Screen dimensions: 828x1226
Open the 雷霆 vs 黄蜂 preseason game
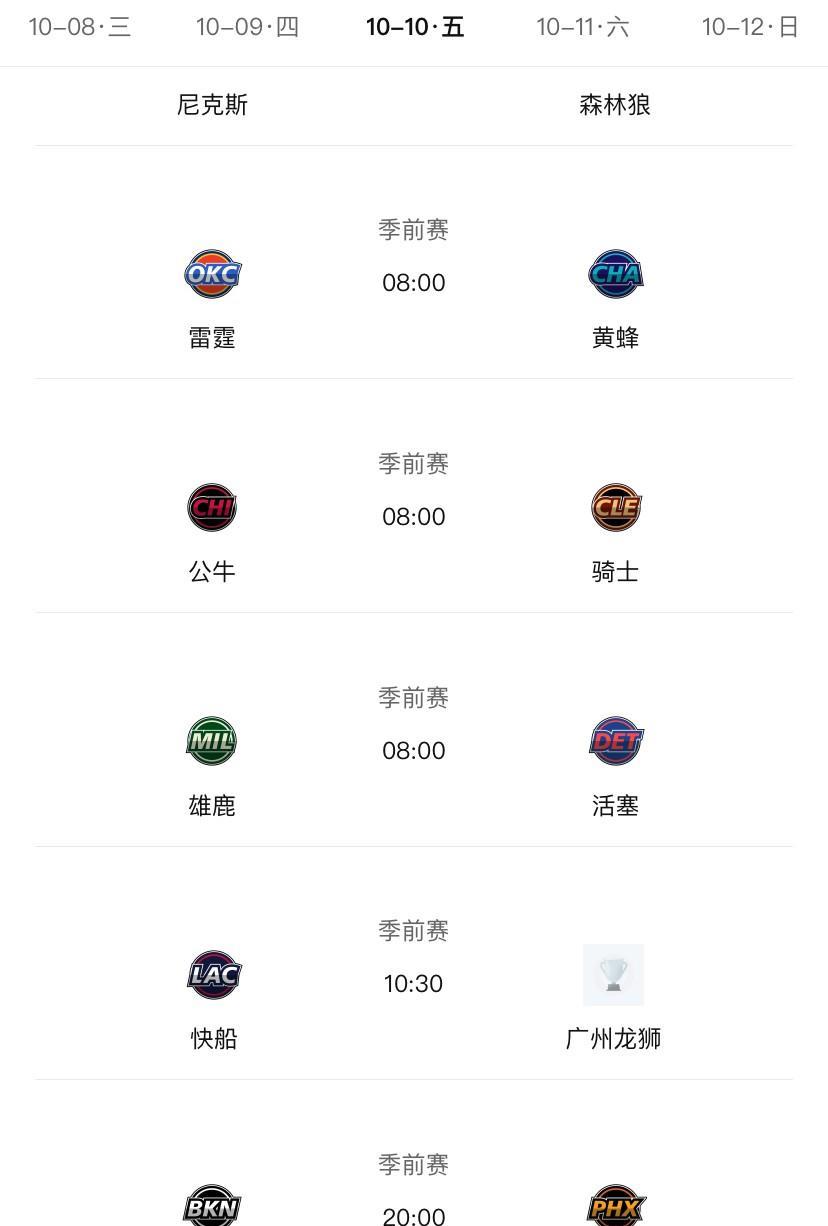click(414, 283)
